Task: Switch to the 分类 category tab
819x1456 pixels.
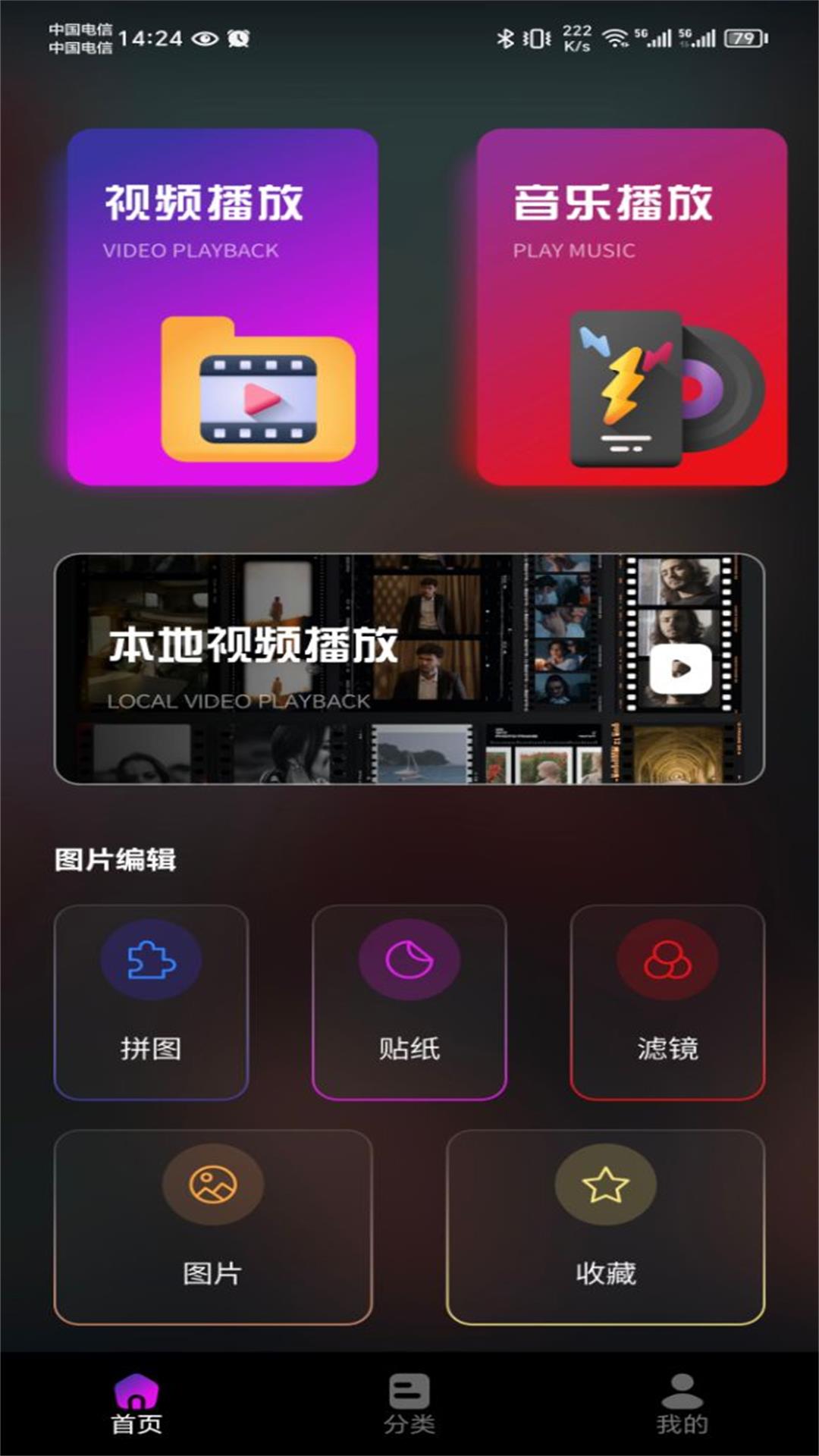Action: click(x=409, y=1404)
